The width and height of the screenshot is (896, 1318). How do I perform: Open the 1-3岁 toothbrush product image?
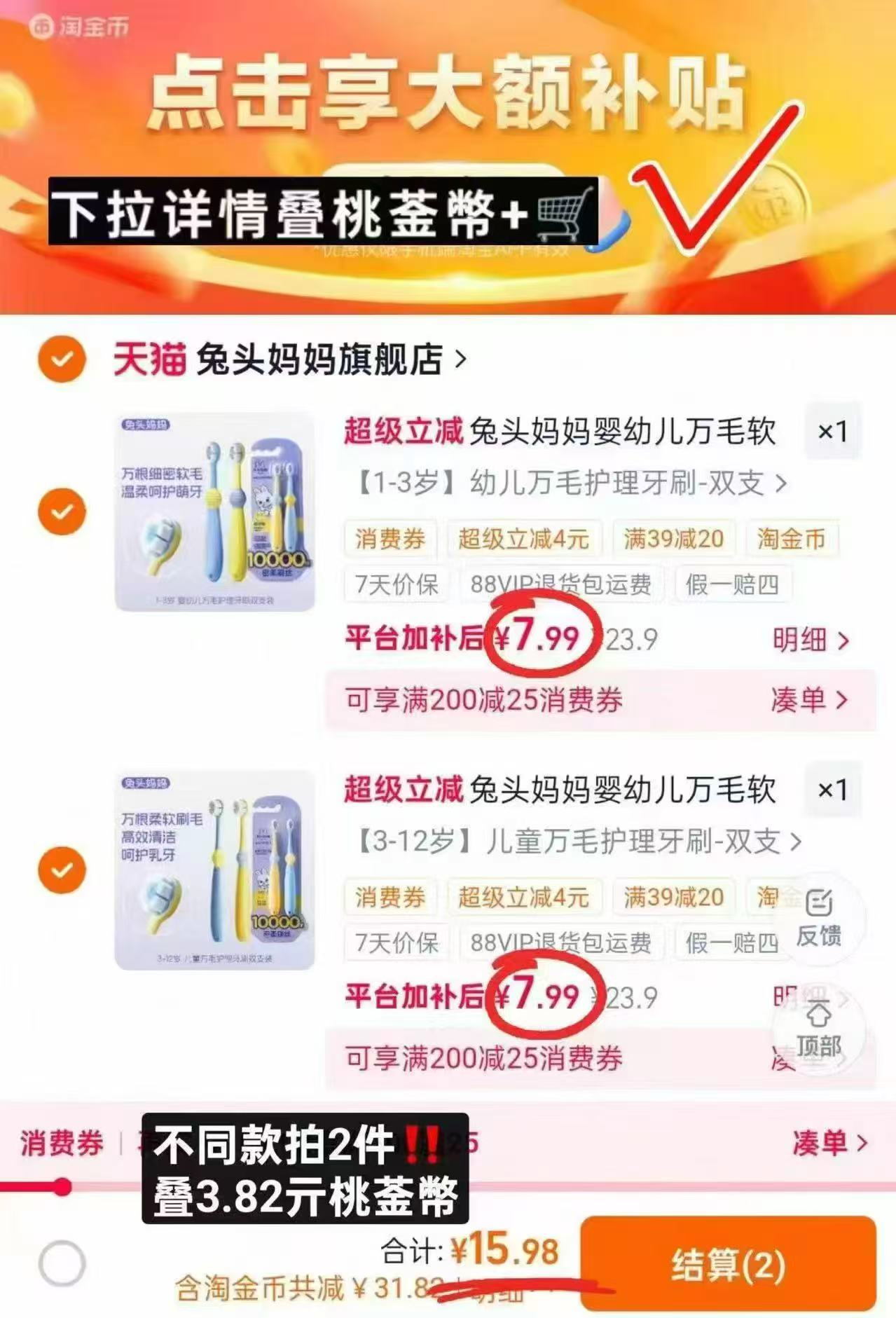pos(215,512)
